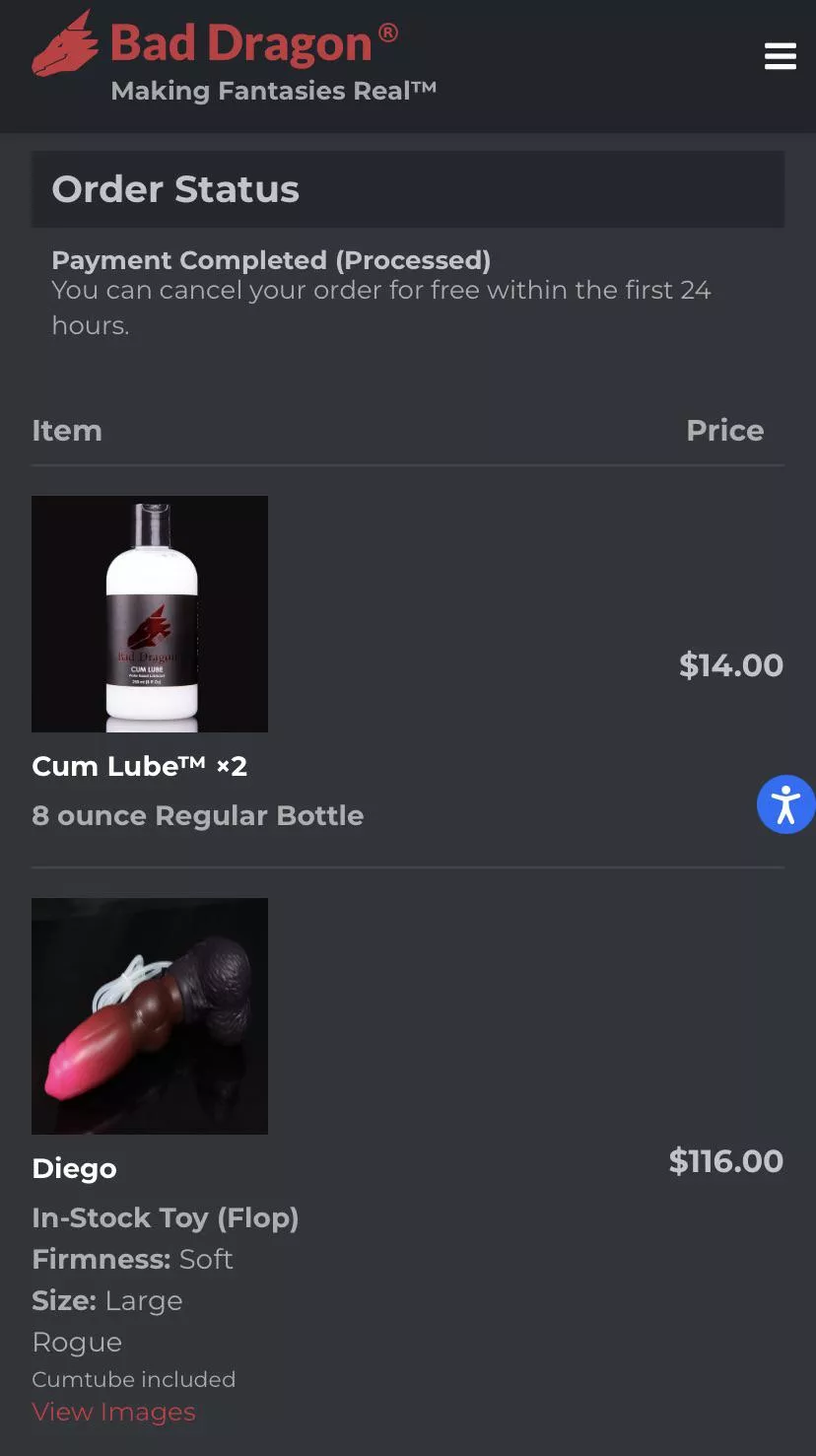Open the hamburger navigation menu

coord(780,56)
